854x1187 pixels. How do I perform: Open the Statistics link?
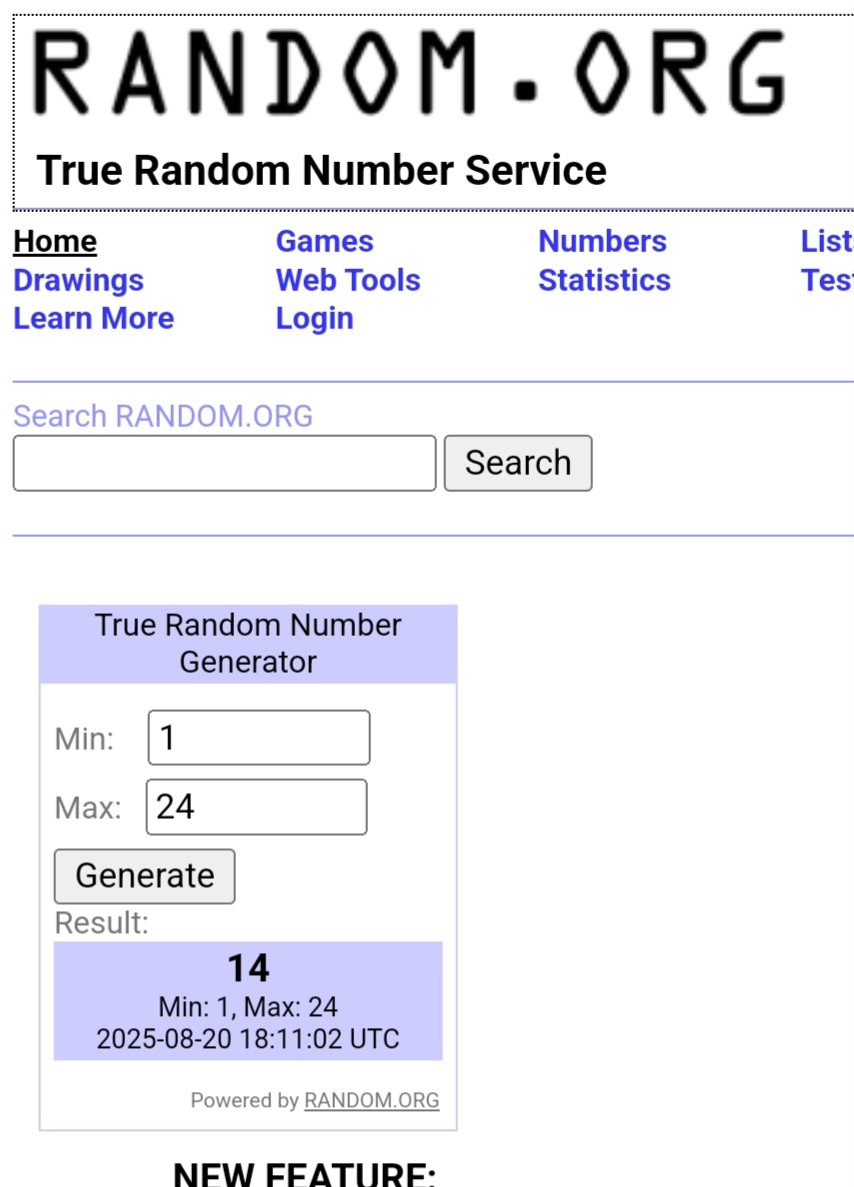604,280
